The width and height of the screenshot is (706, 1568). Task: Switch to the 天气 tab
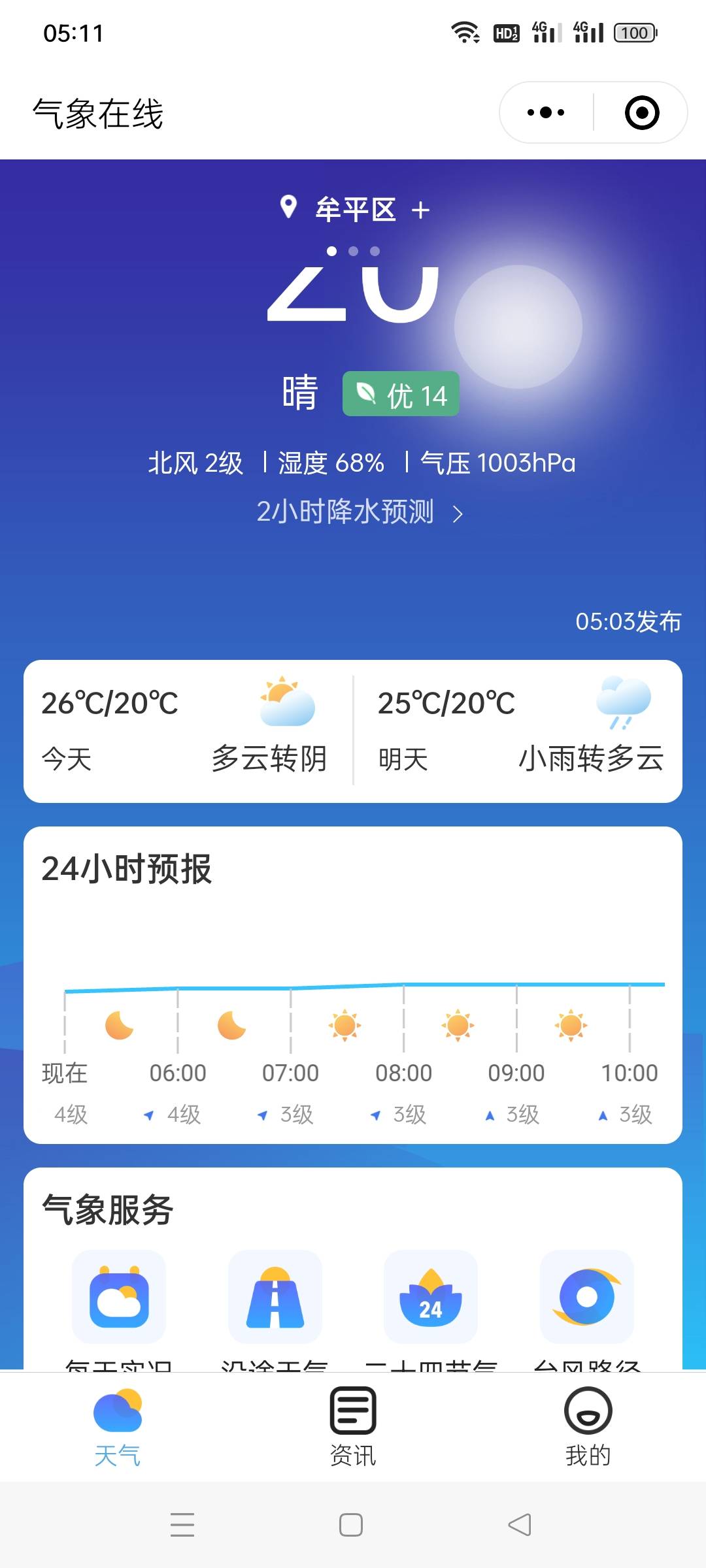pos(118,1428)
